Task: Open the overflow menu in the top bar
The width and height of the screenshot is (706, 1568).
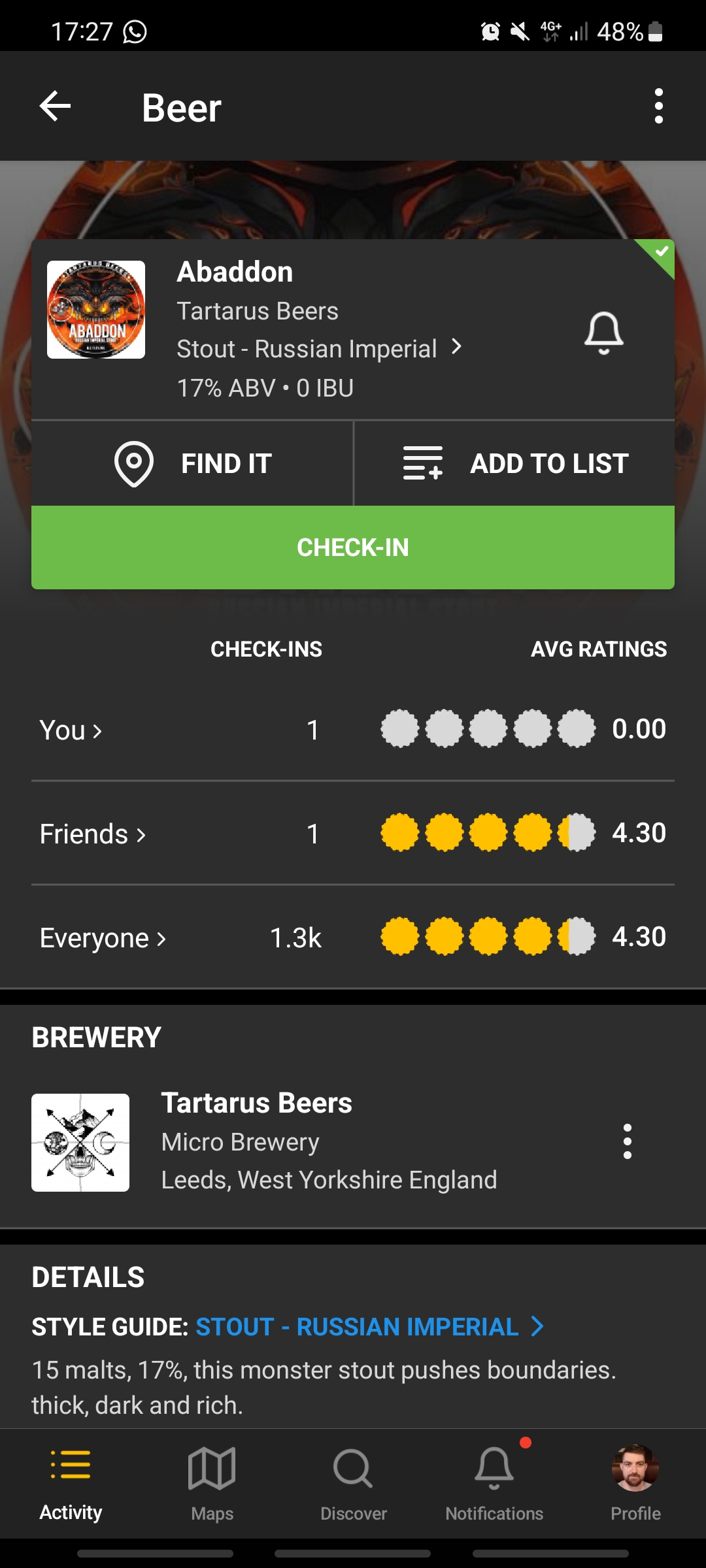Action: pos(658,106)
